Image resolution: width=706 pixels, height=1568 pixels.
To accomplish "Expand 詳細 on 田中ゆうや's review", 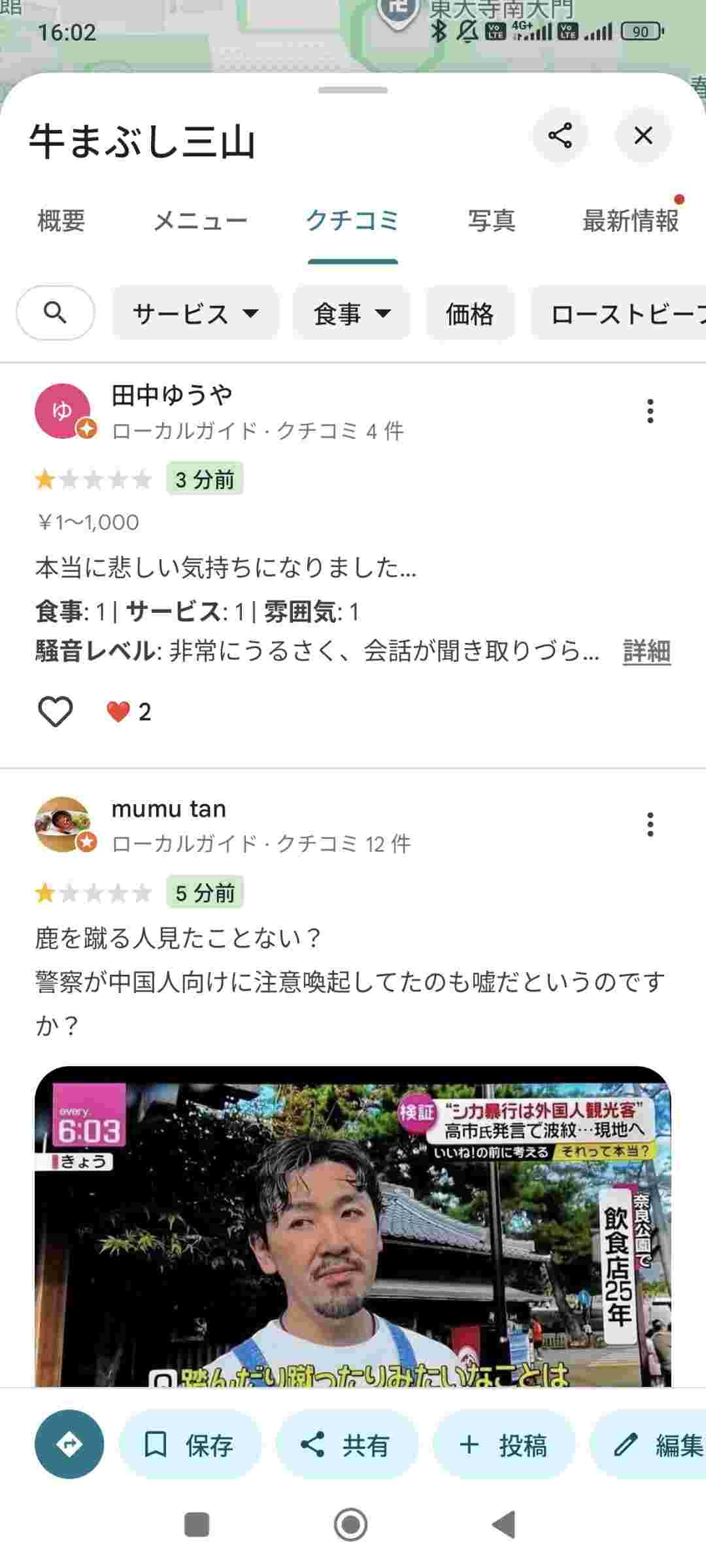I will pos(647,651).
